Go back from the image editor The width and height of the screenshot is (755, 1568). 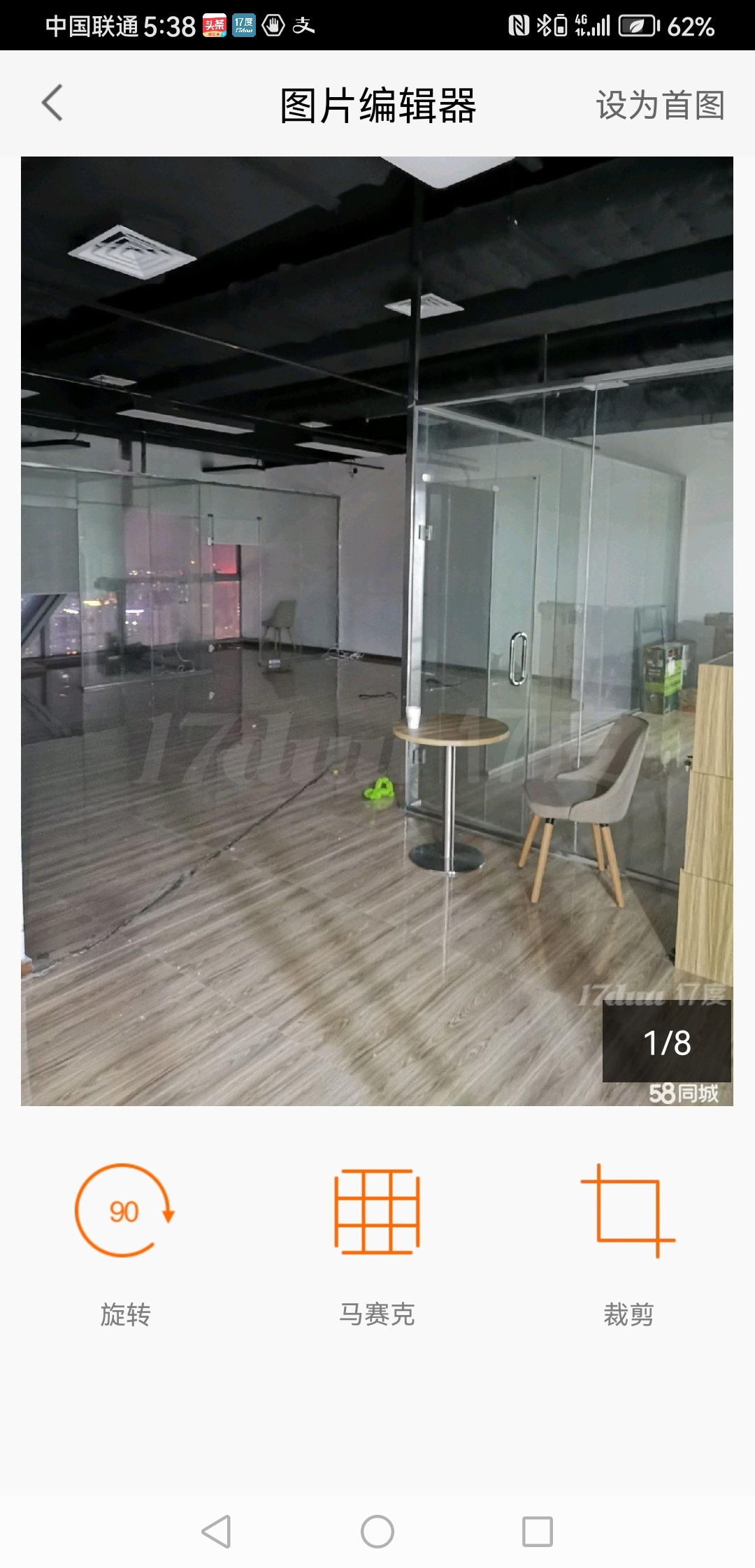[x=52, y=103]
